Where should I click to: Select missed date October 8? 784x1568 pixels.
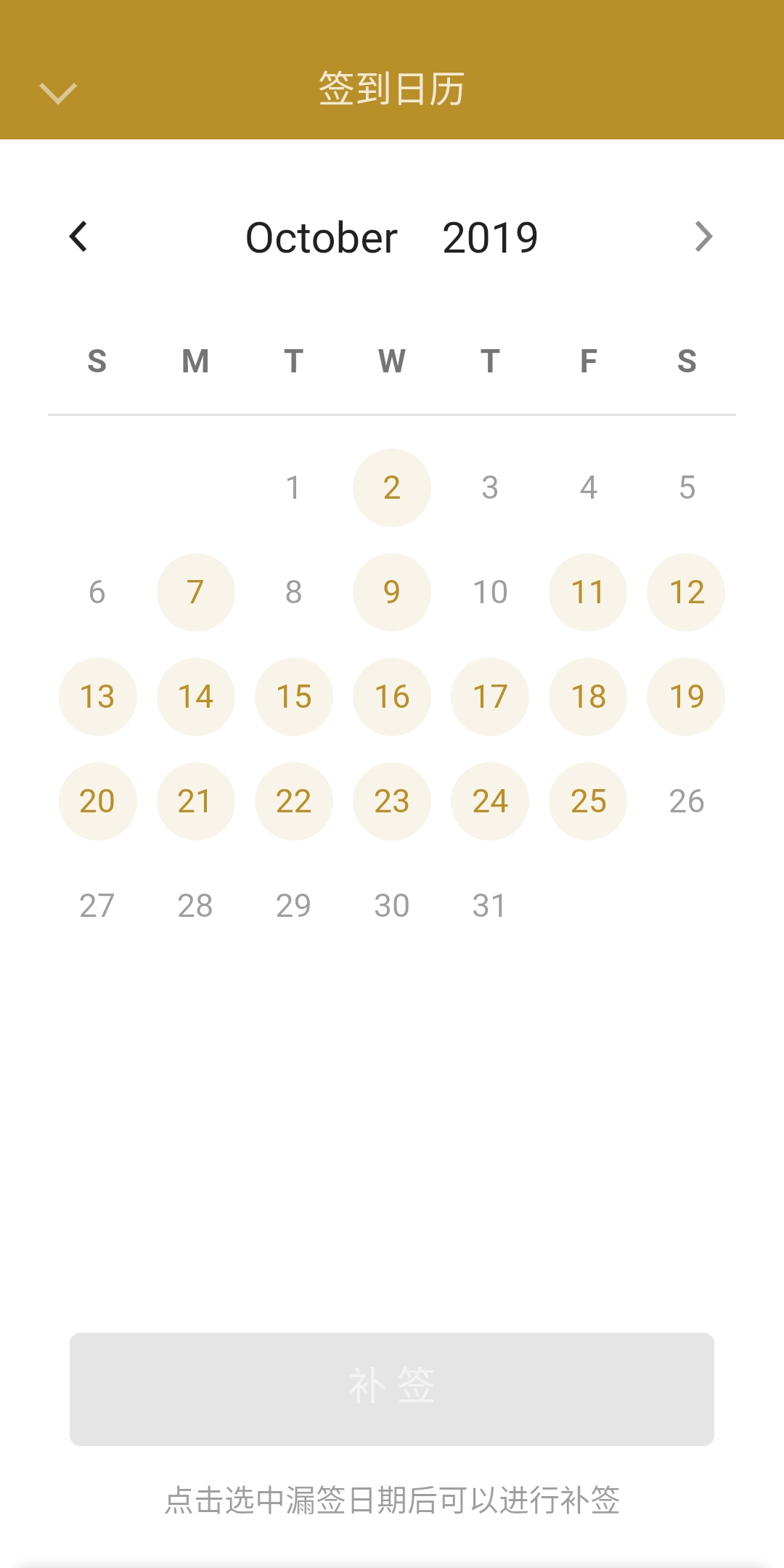293,592
